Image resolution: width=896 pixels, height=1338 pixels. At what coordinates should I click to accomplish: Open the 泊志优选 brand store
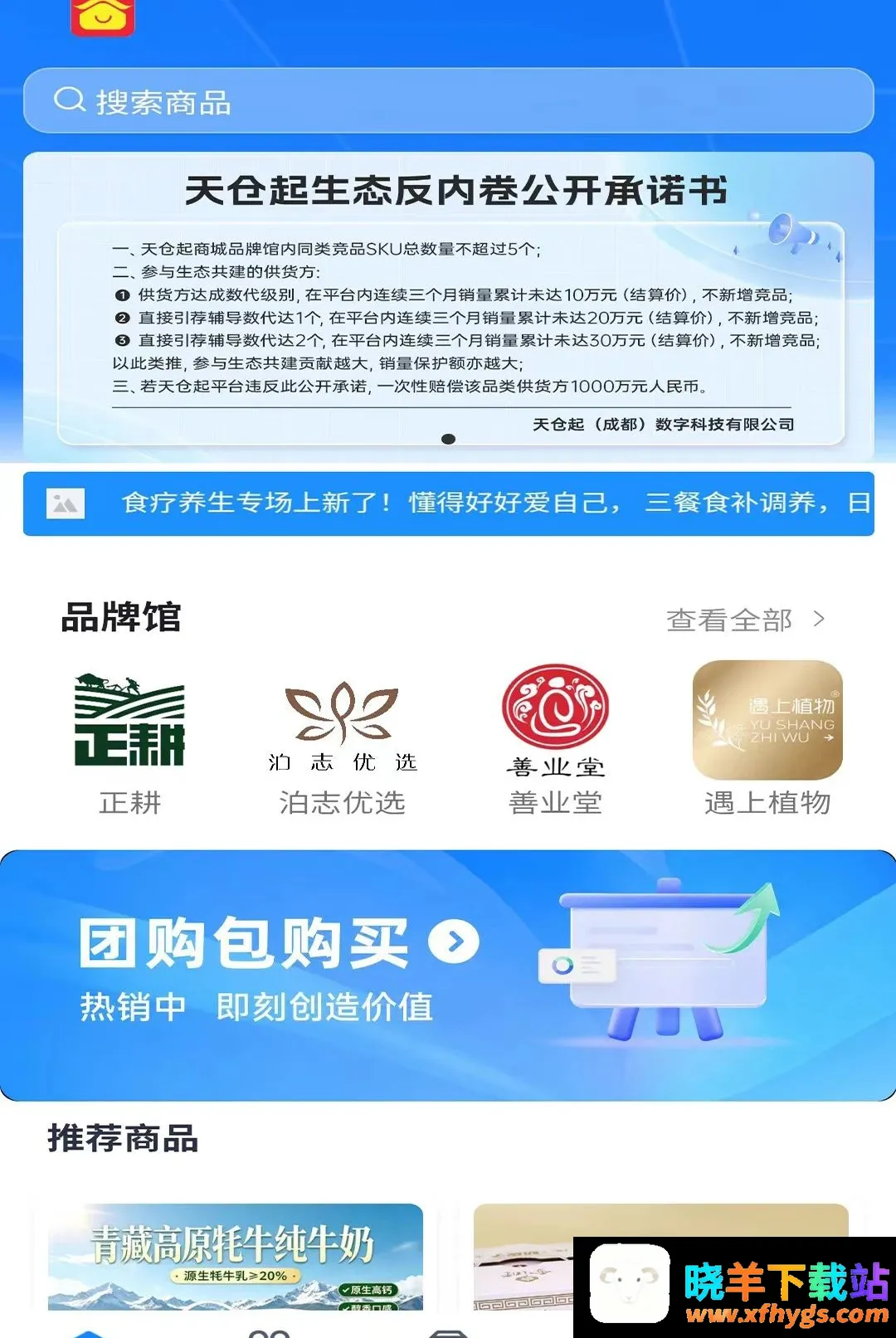click(x=342, y=744)
